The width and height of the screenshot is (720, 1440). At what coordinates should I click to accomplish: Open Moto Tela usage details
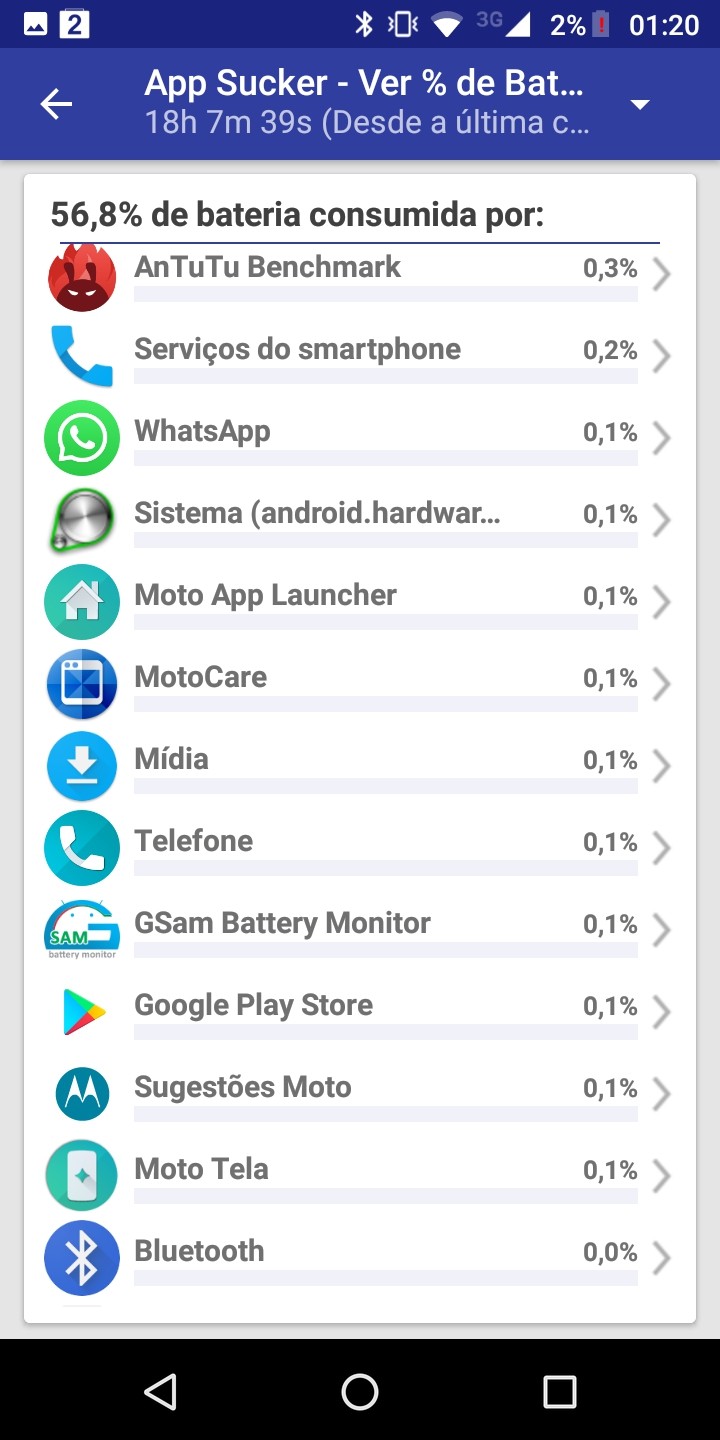[360, 1176]
